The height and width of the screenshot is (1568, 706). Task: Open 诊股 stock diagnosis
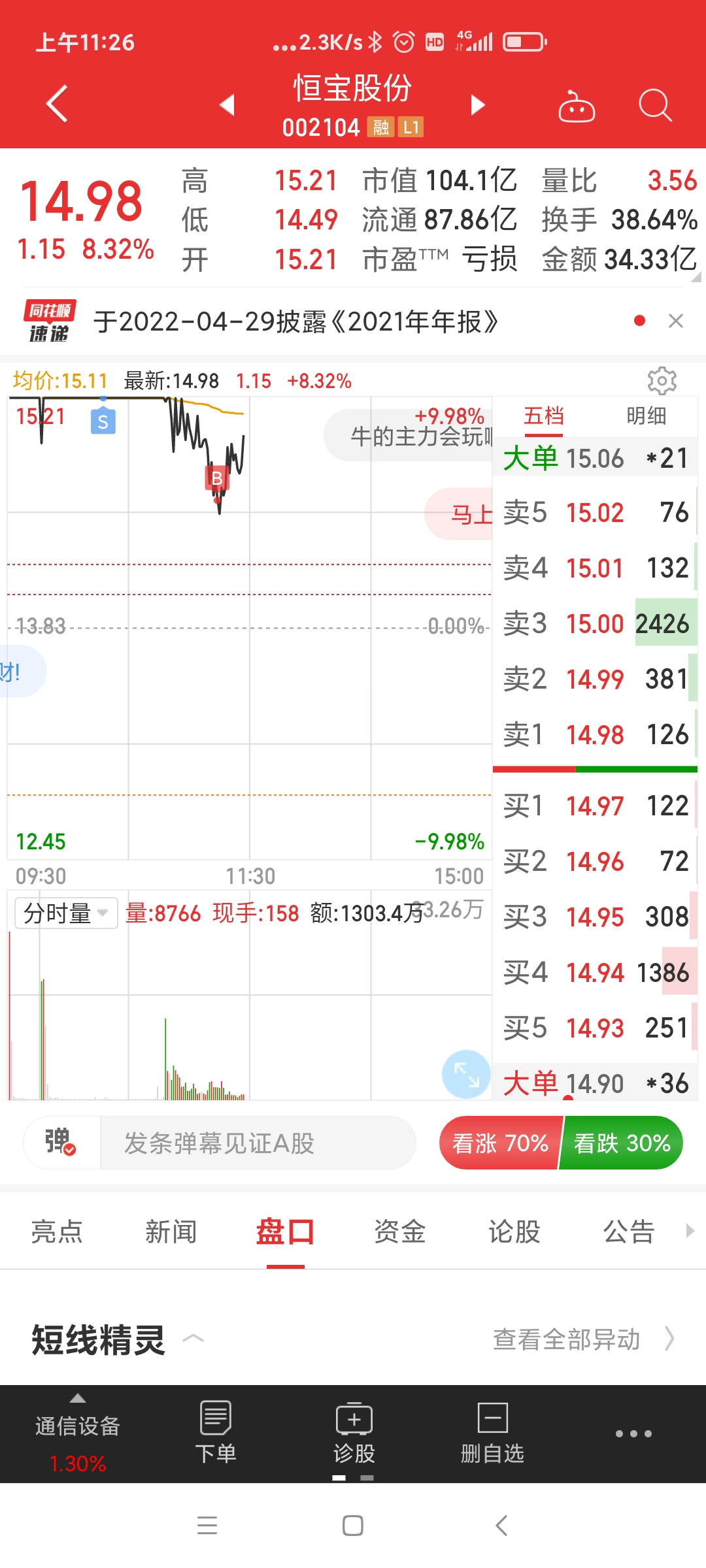[x=354, y=1433]
